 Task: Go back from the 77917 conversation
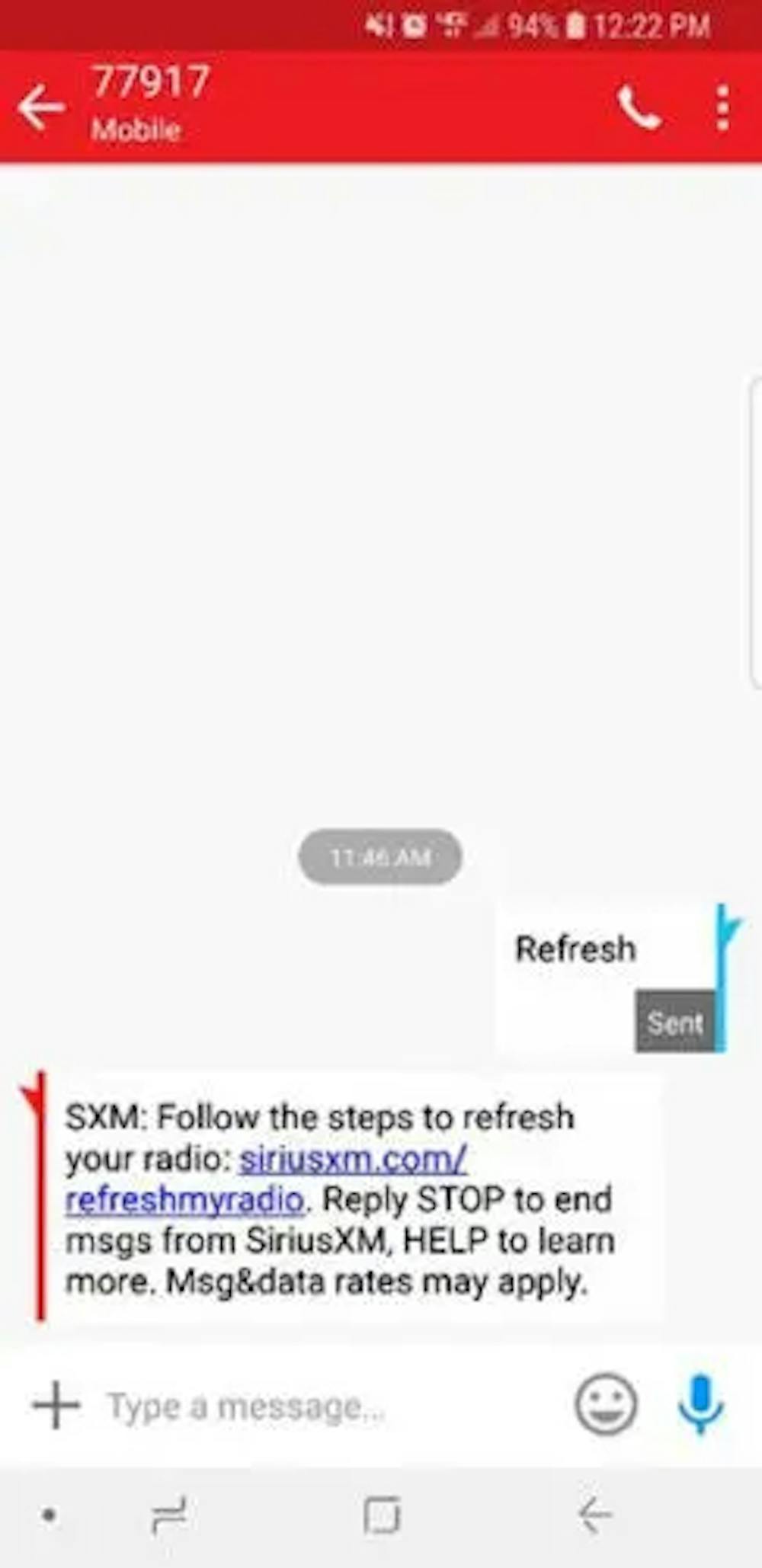[41, 107]
